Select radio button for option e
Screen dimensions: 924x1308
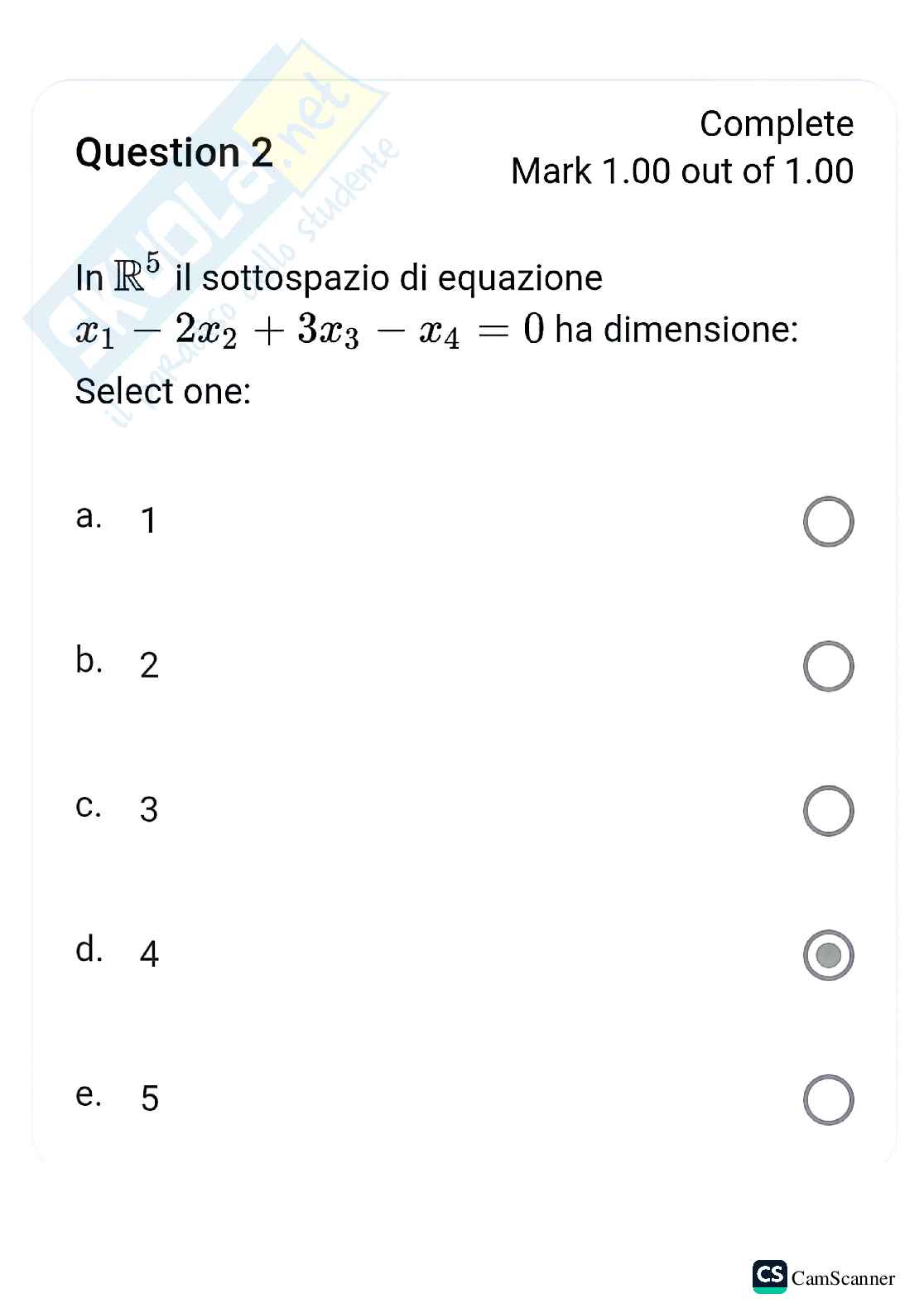pos(830,1098)
